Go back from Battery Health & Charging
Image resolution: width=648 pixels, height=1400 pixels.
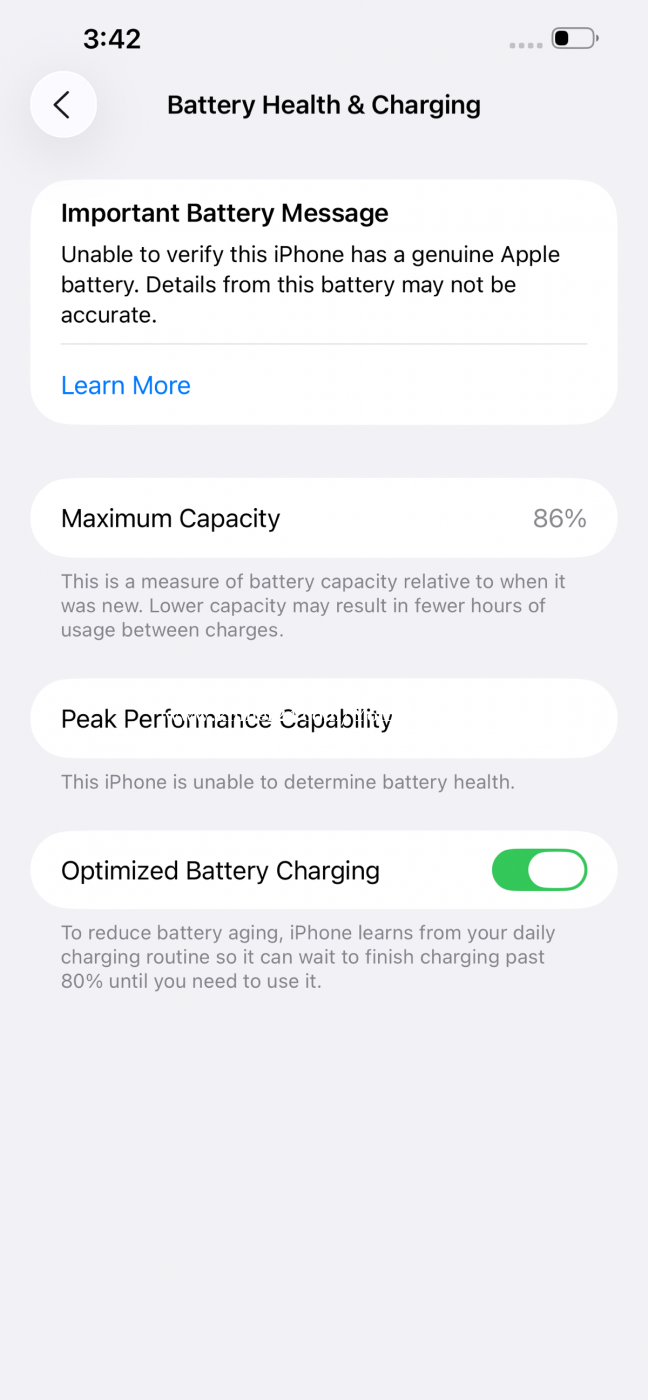coord(63,104)
